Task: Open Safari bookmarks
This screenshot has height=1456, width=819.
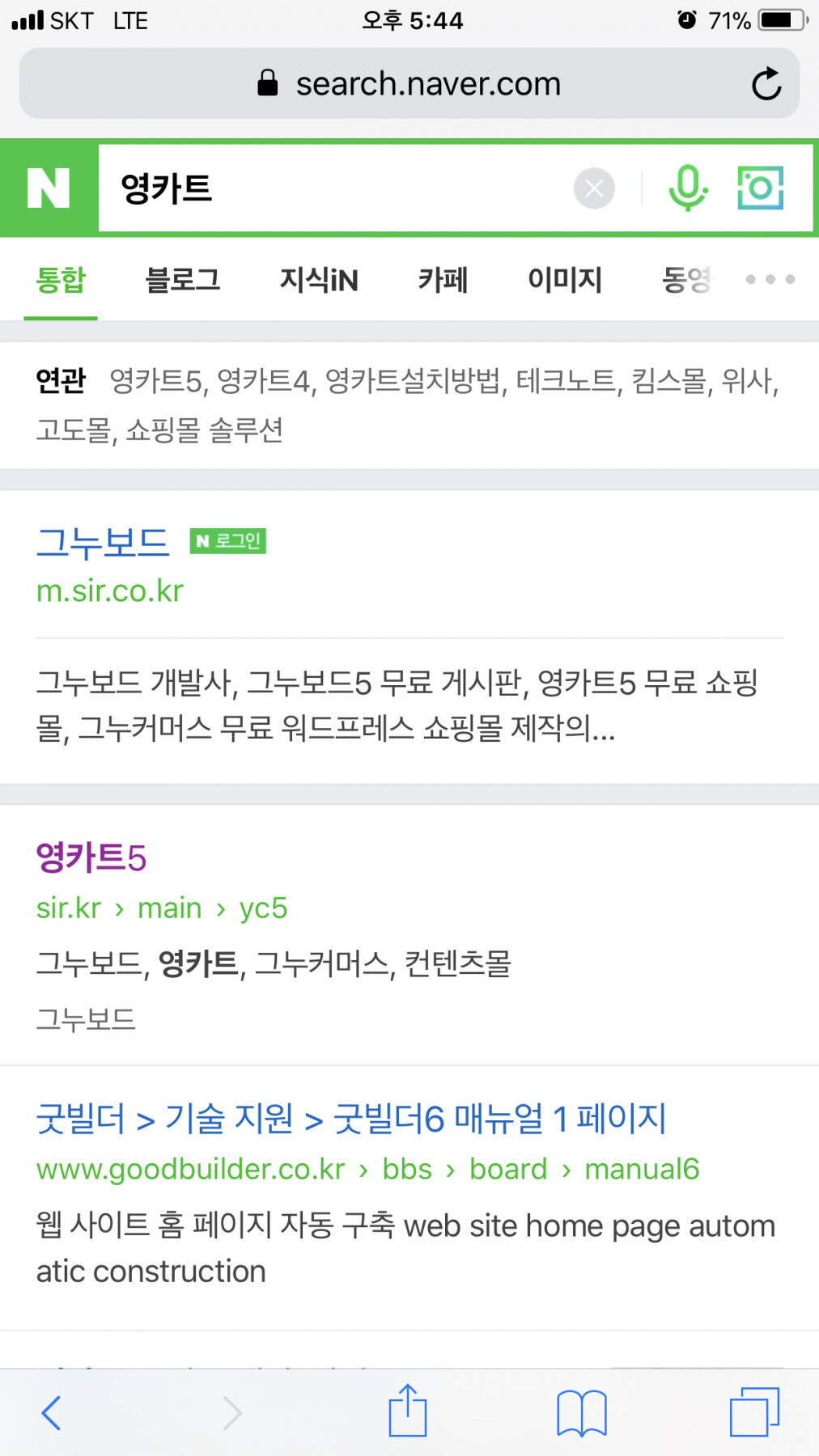Action: (581, 1413)
